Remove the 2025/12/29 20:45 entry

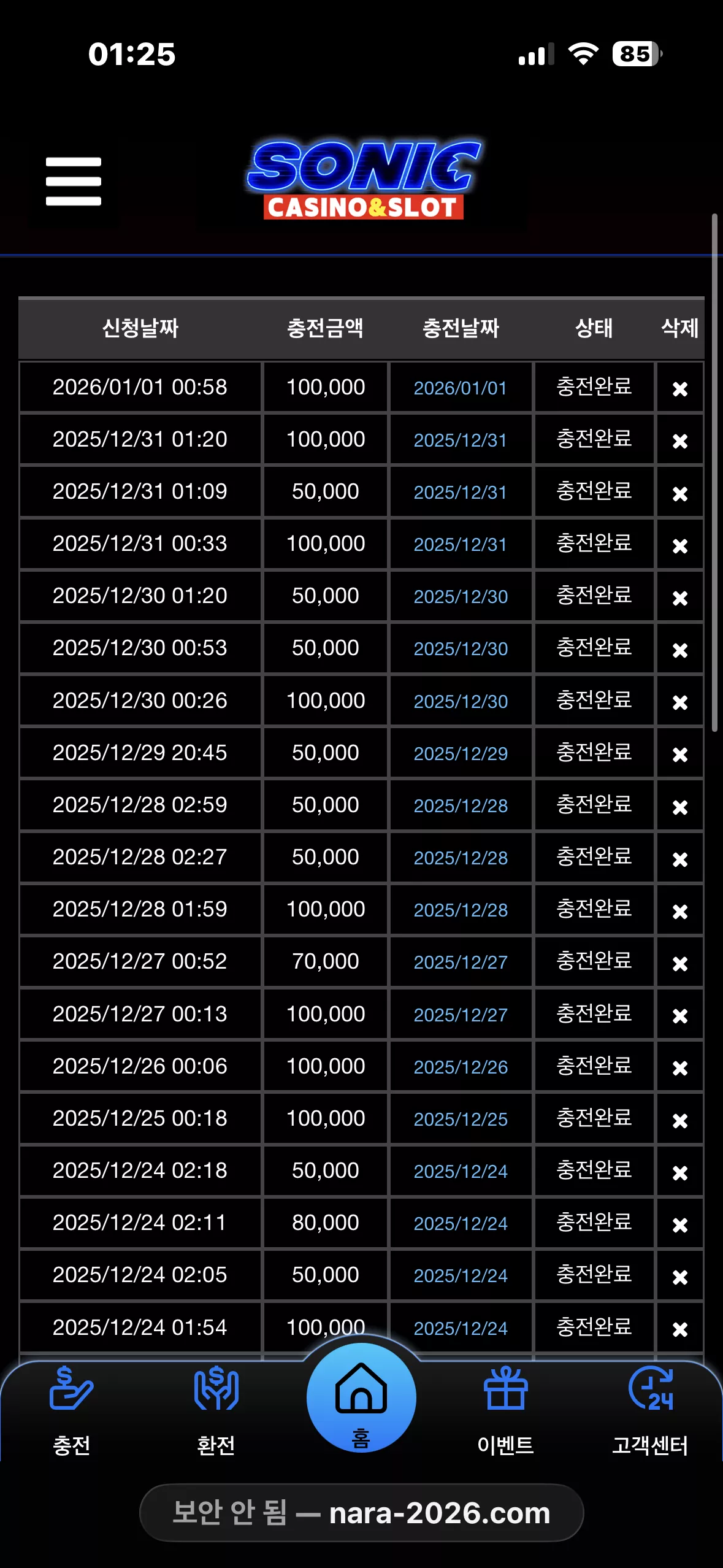679,754
